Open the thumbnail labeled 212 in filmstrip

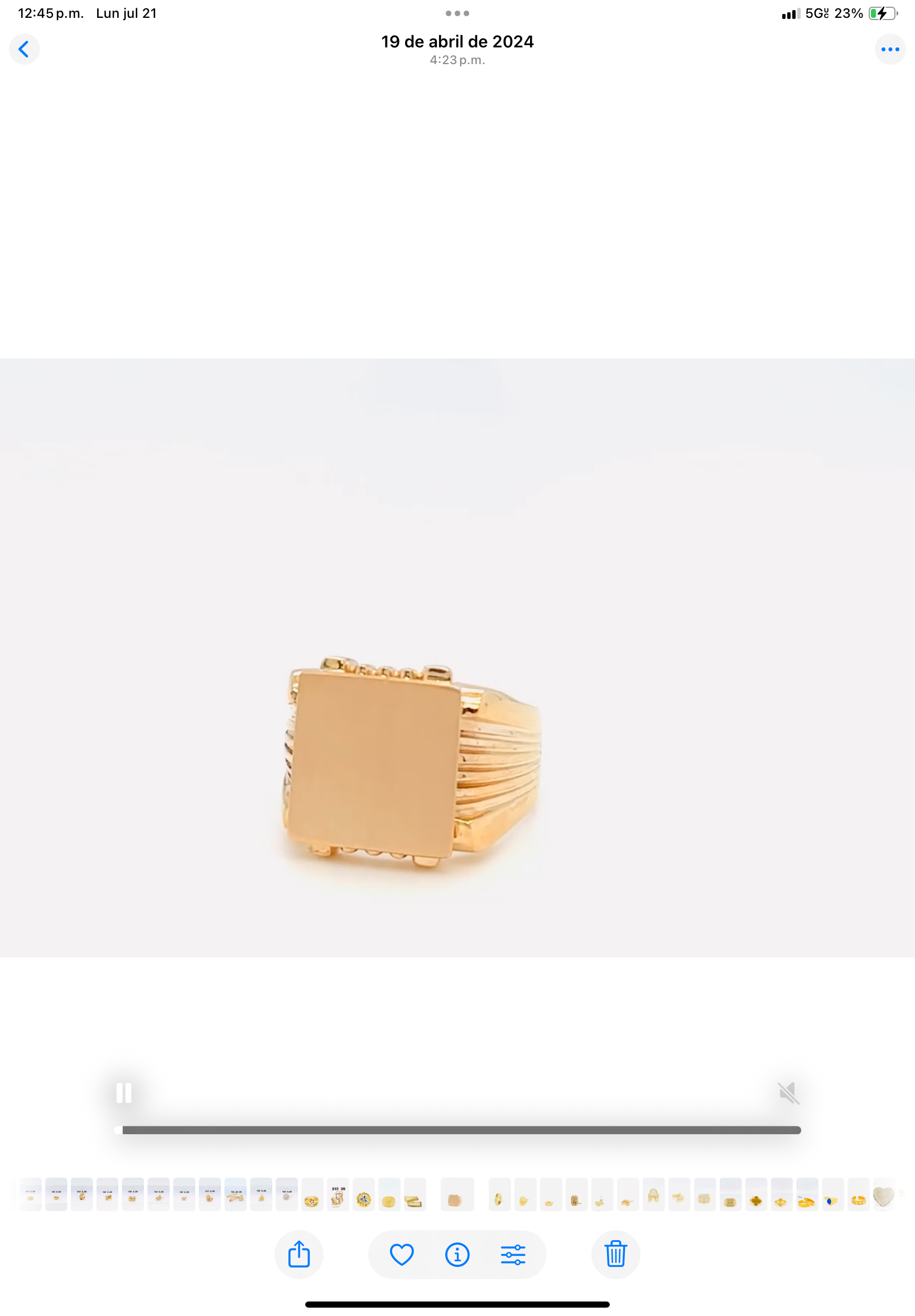(338, 1194)
